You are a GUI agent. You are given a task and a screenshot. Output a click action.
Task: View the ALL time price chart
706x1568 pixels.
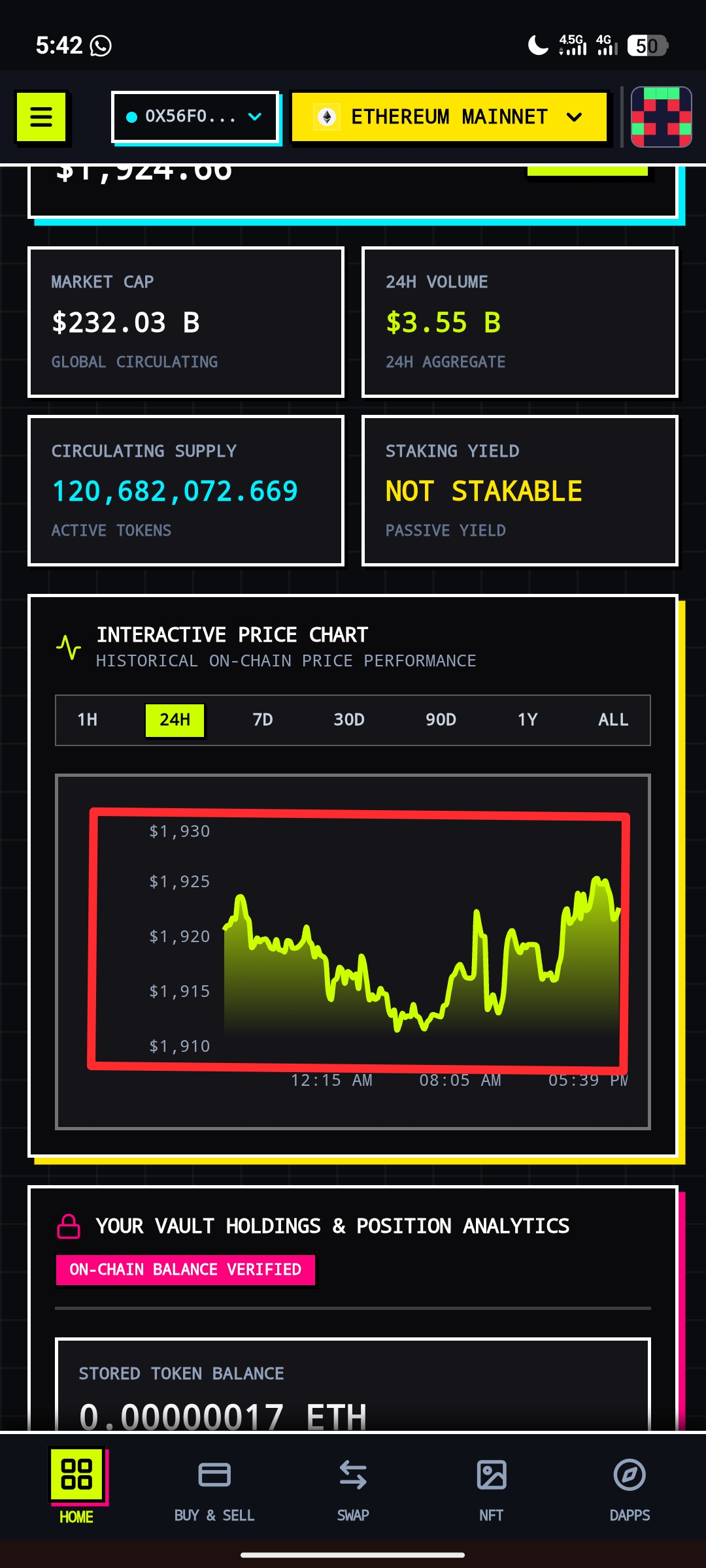[x=613, y=720]
